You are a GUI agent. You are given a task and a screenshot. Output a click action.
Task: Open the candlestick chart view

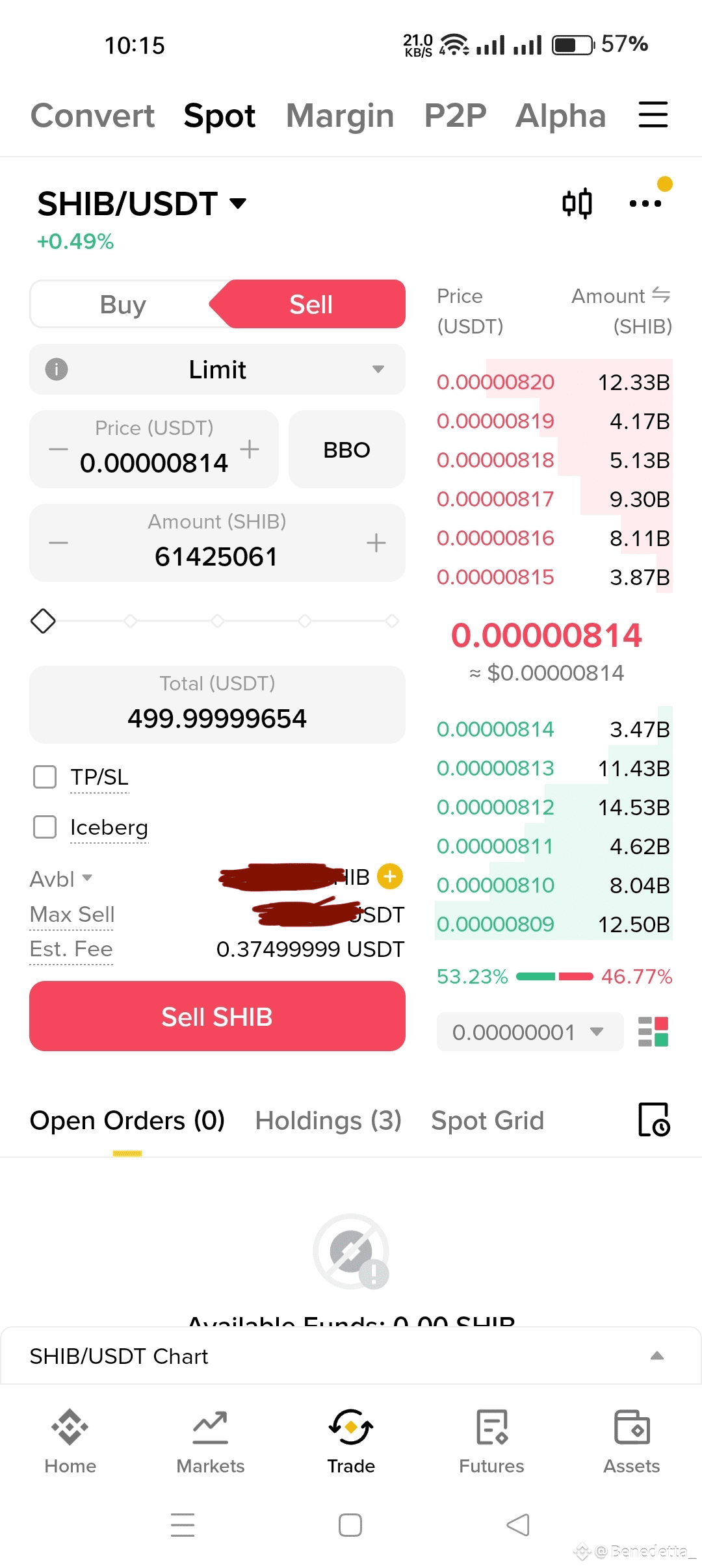point(577,203)
